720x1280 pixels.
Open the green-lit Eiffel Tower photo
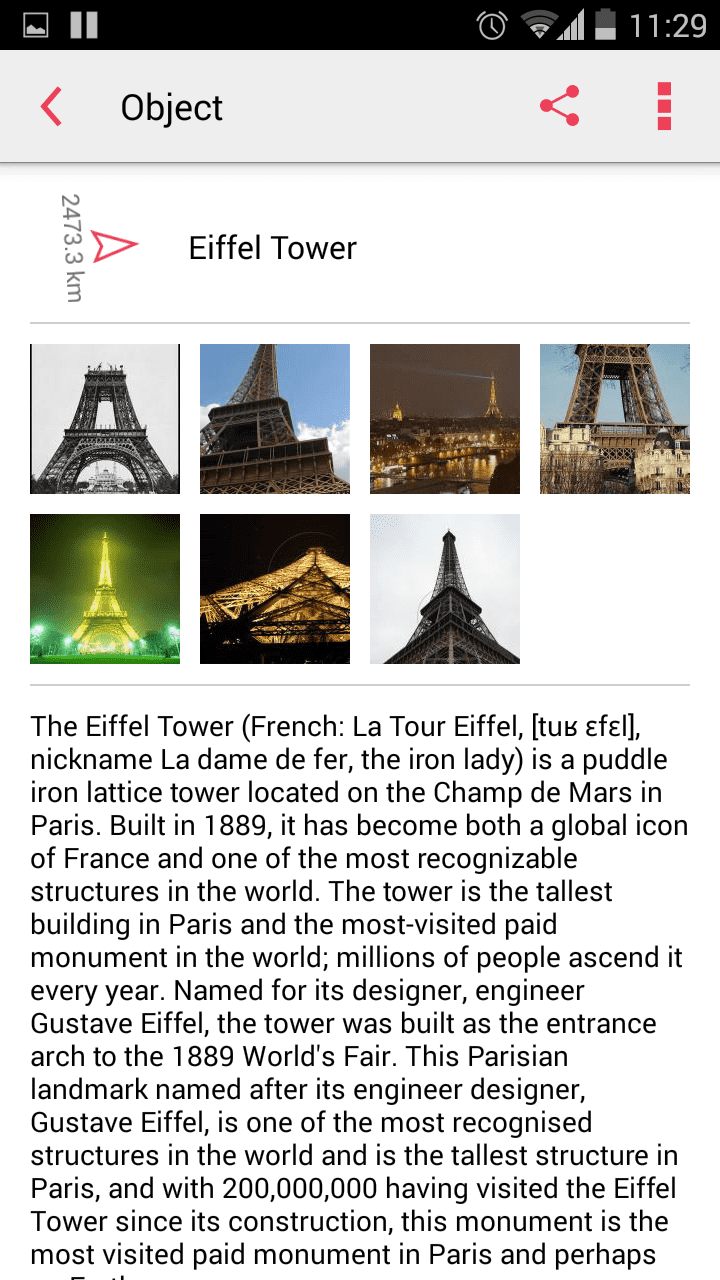click(105, 589)
